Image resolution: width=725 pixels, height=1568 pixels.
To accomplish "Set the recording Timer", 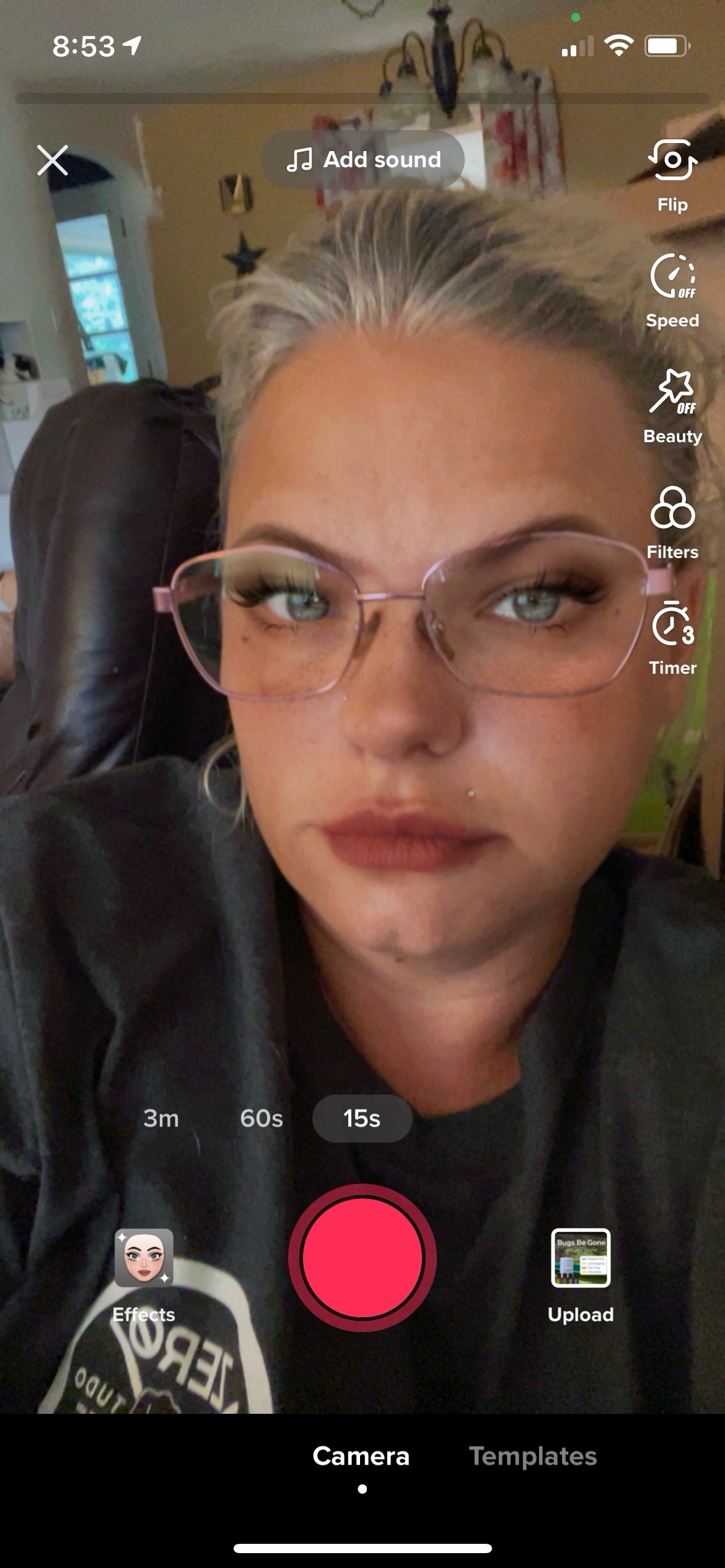I will click(672, 637).
